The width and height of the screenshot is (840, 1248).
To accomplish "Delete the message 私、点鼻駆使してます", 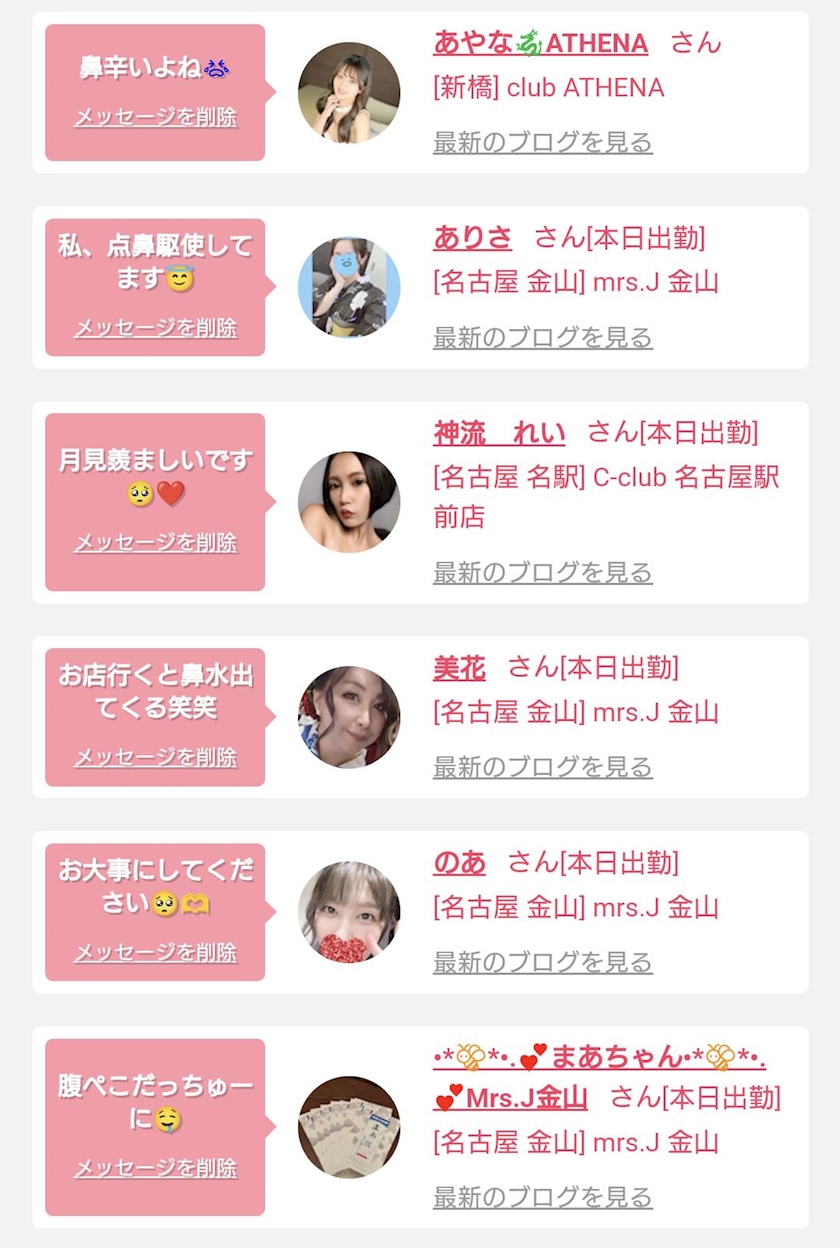I will 155,328.
